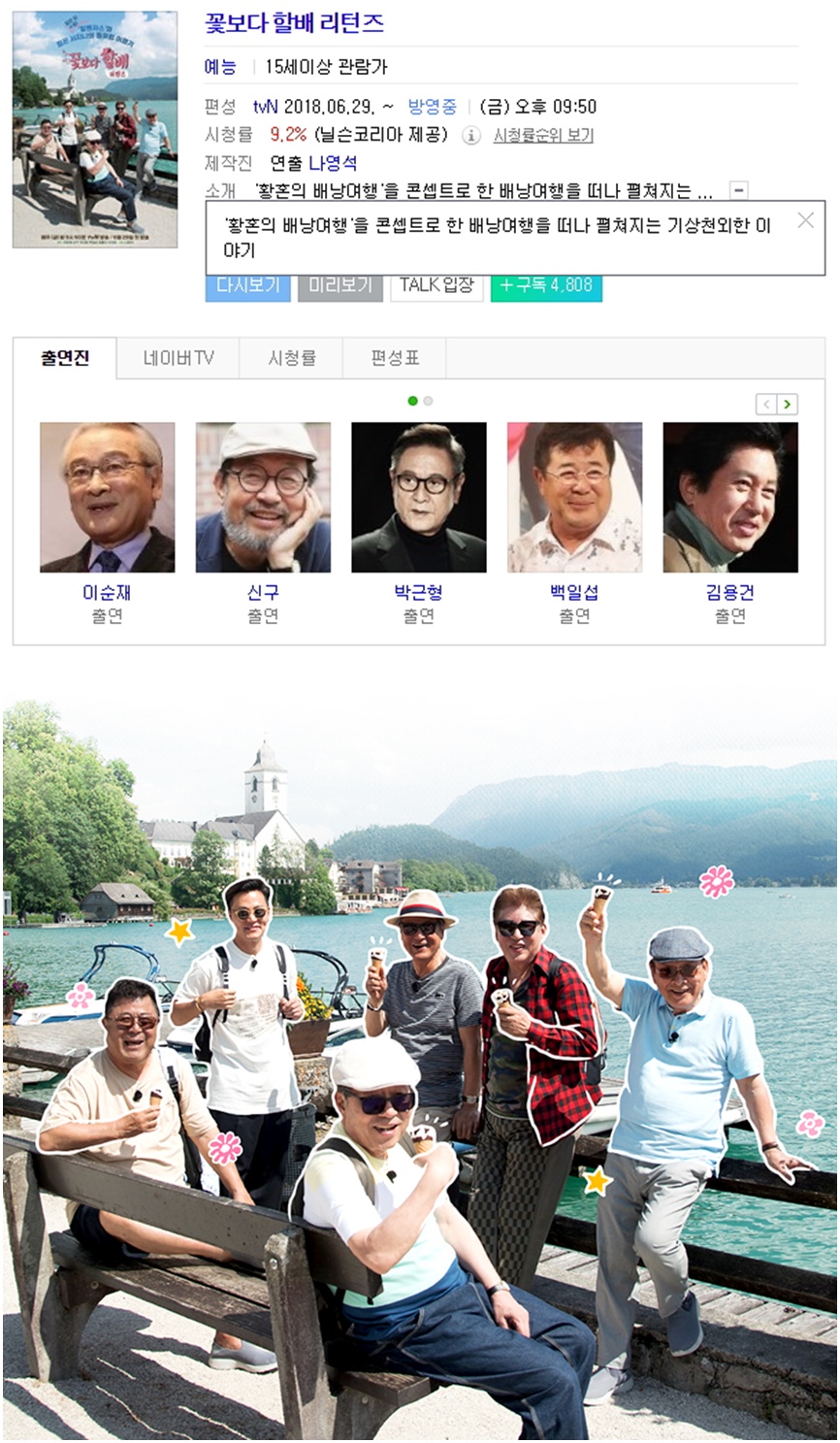
Task: View the 시청률순위 보기 link
Action: tap(543, 135)
